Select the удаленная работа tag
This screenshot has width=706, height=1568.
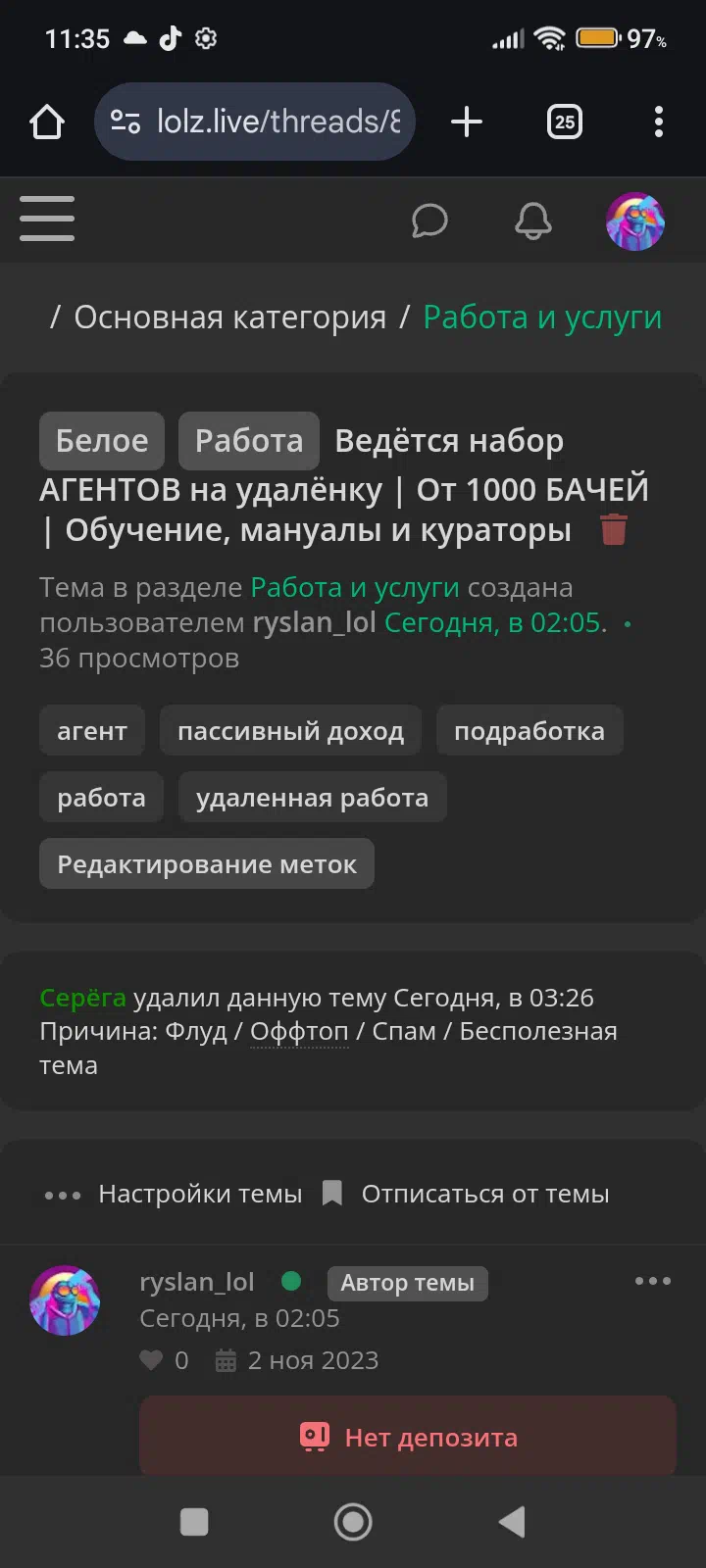[312, 798]
